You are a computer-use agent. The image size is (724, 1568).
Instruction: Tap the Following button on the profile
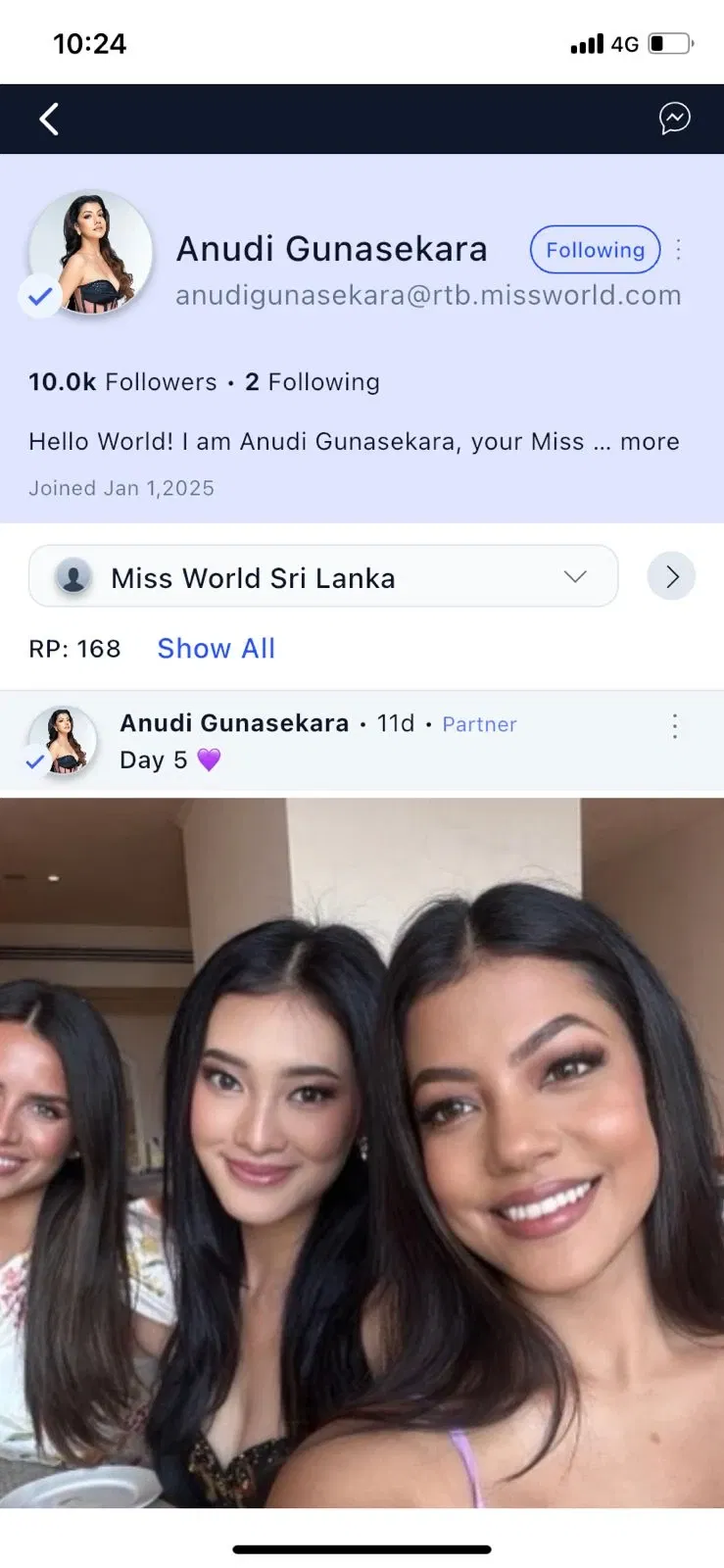click(595, 250)
